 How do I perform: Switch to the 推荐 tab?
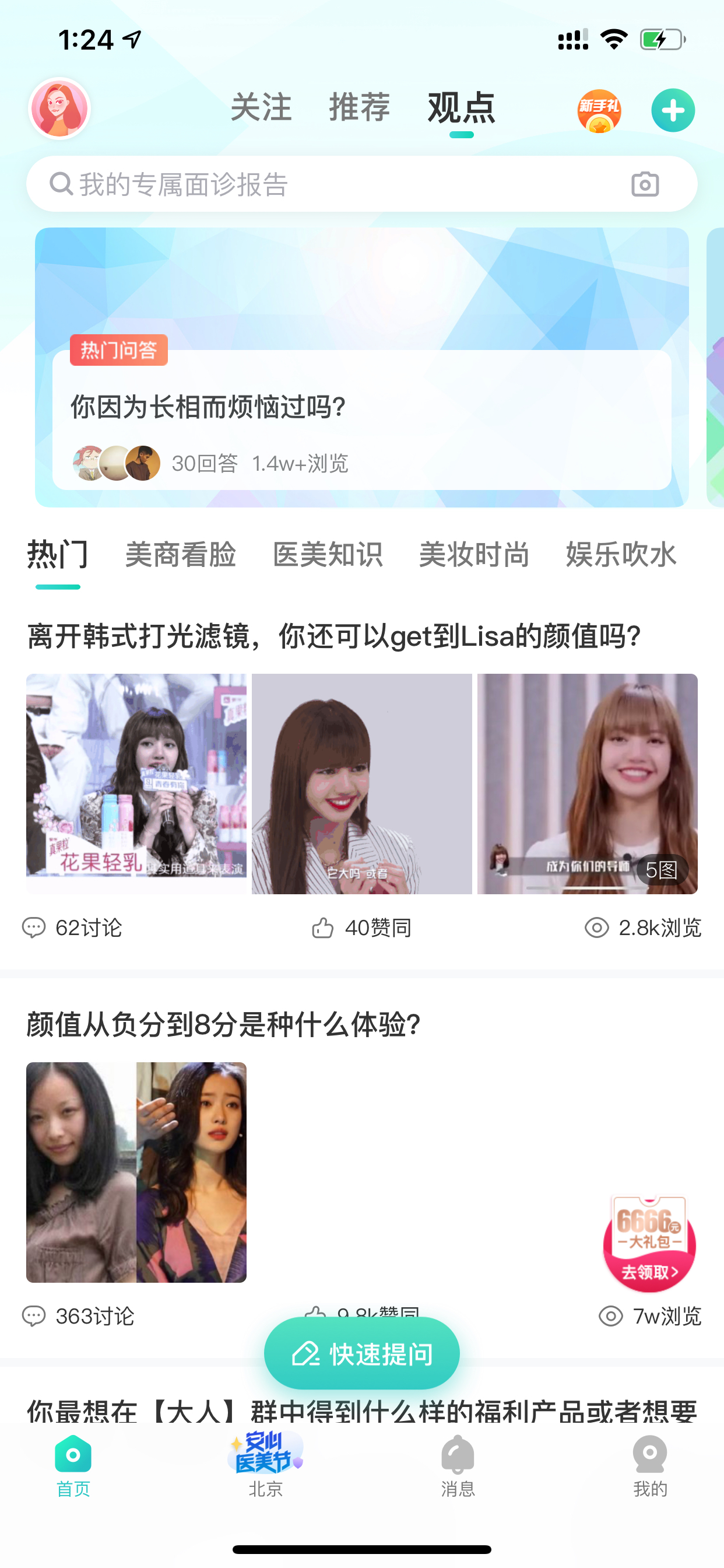(x=360, y=108)
